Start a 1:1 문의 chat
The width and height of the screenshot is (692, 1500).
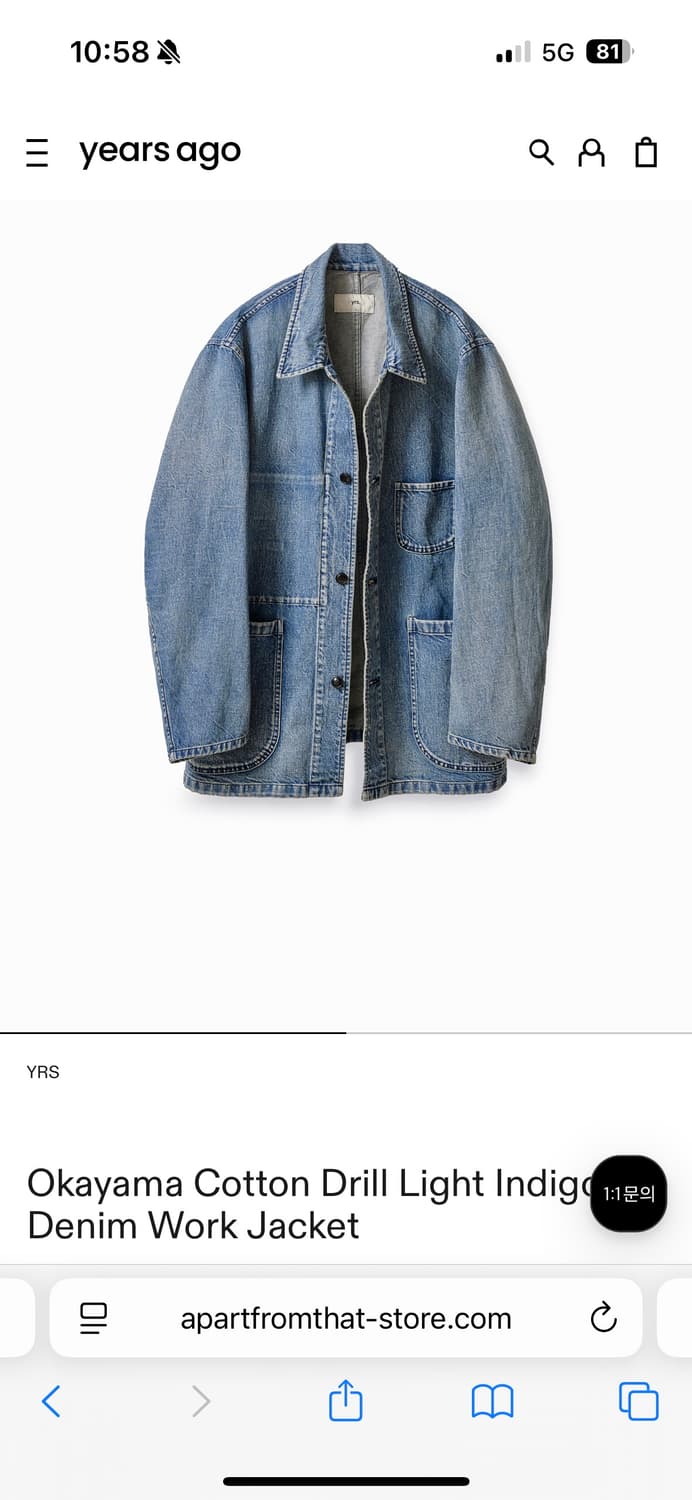(x=628, y=1194)
